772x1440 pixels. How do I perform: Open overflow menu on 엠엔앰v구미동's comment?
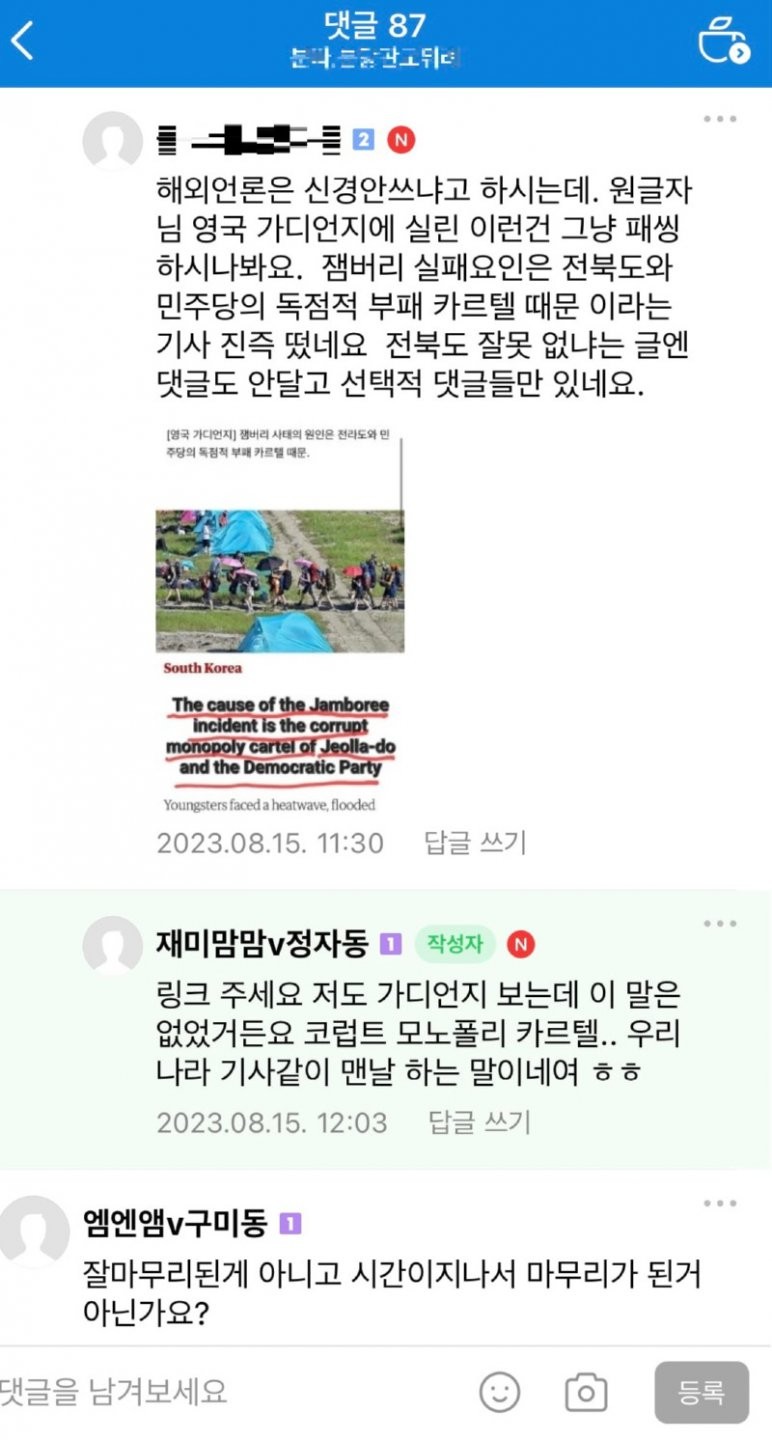point(720,1204)
